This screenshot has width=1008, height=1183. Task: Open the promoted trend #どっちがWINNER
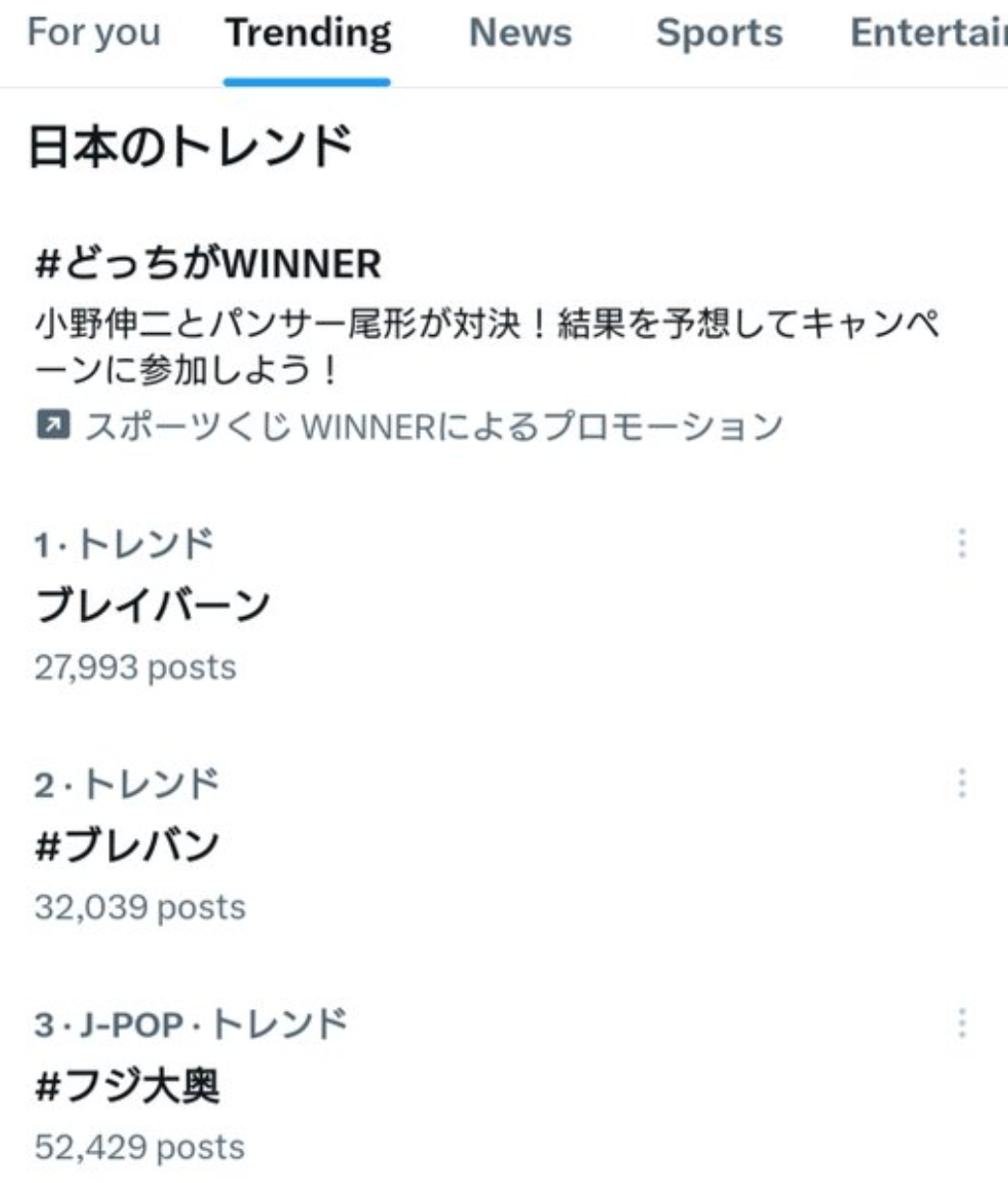pos(209,263)
